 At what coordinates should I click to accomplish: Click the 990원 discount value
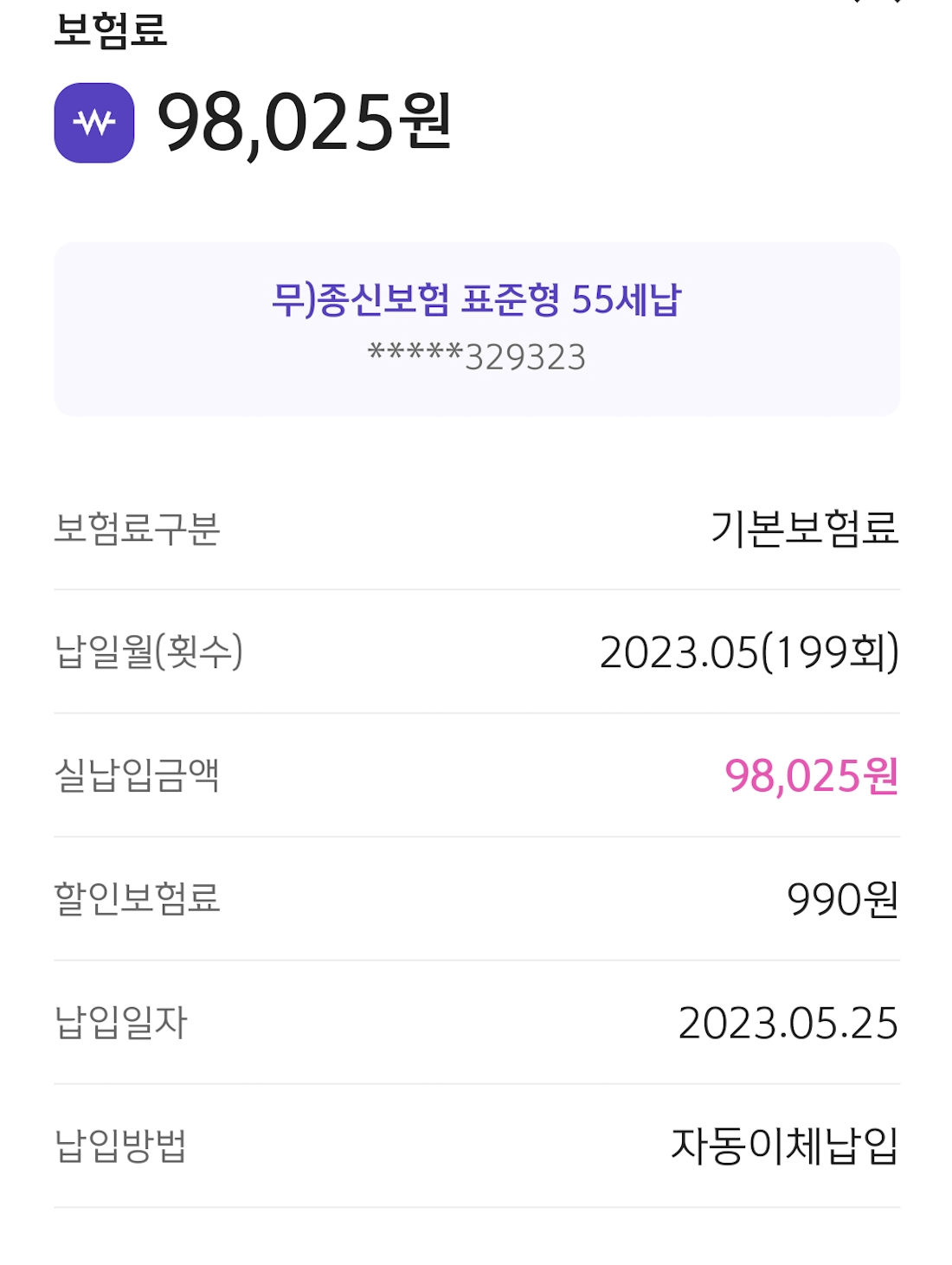(844, 900)
